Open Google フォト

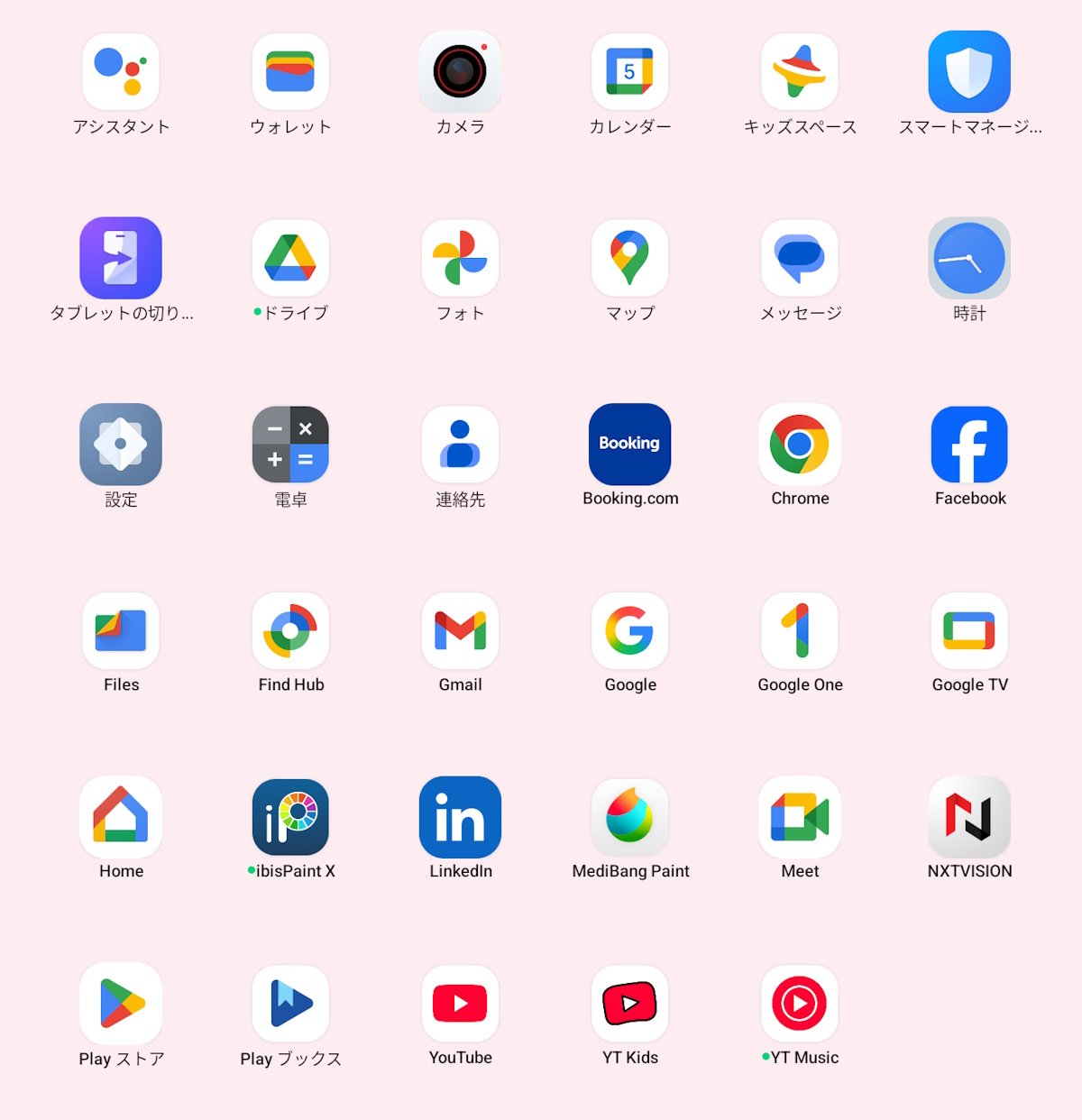tap(460, 258)
